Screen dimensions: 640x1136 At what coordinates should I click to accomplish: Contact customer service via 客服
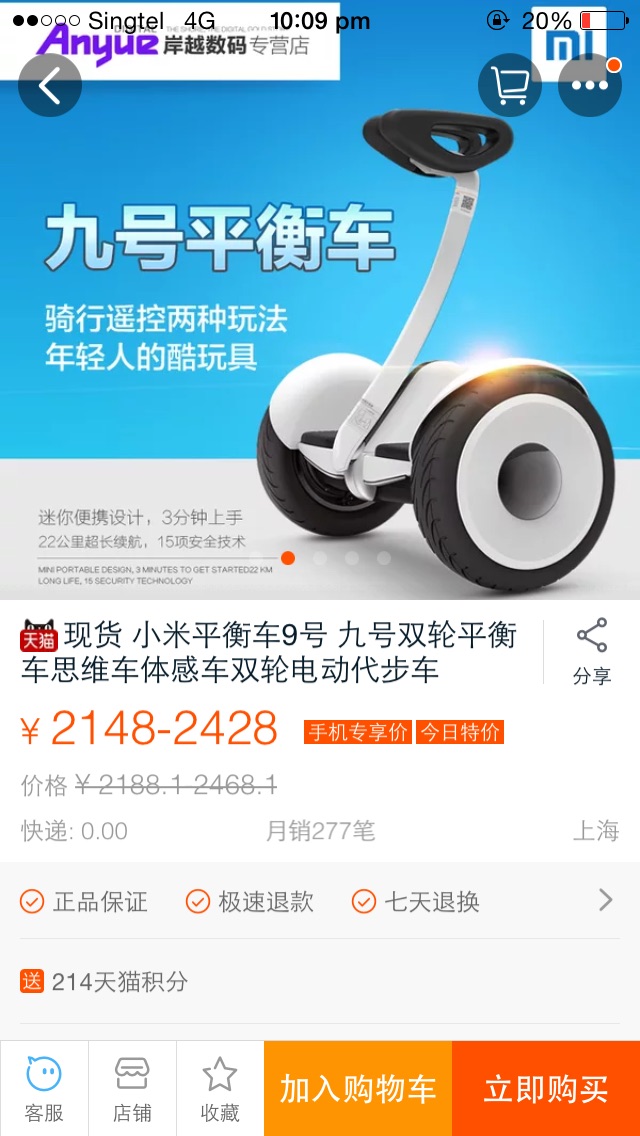[x=44, y=1088]
